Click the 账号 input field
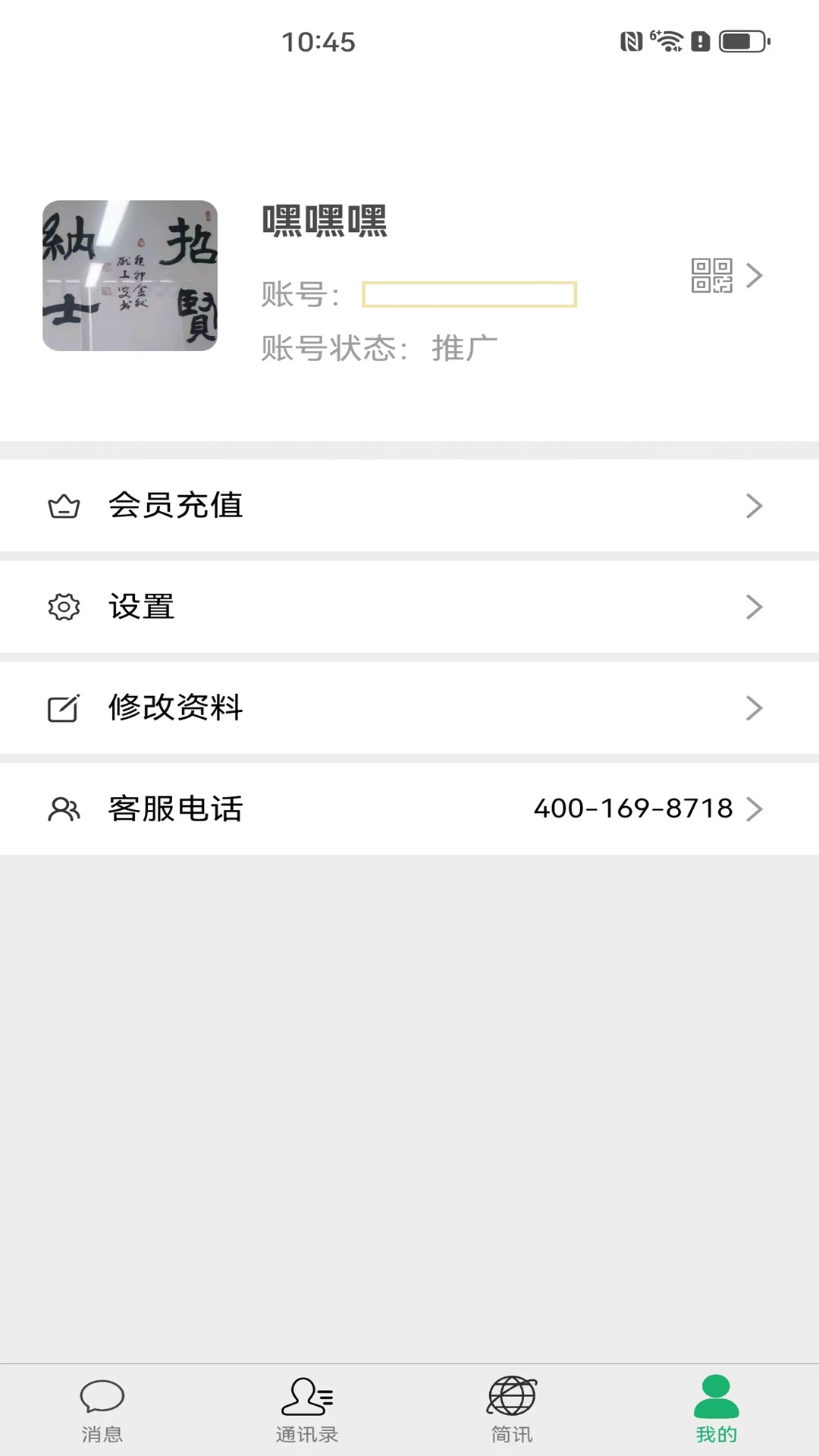This screenshot has width=819, height=1456. coord(469,295)
